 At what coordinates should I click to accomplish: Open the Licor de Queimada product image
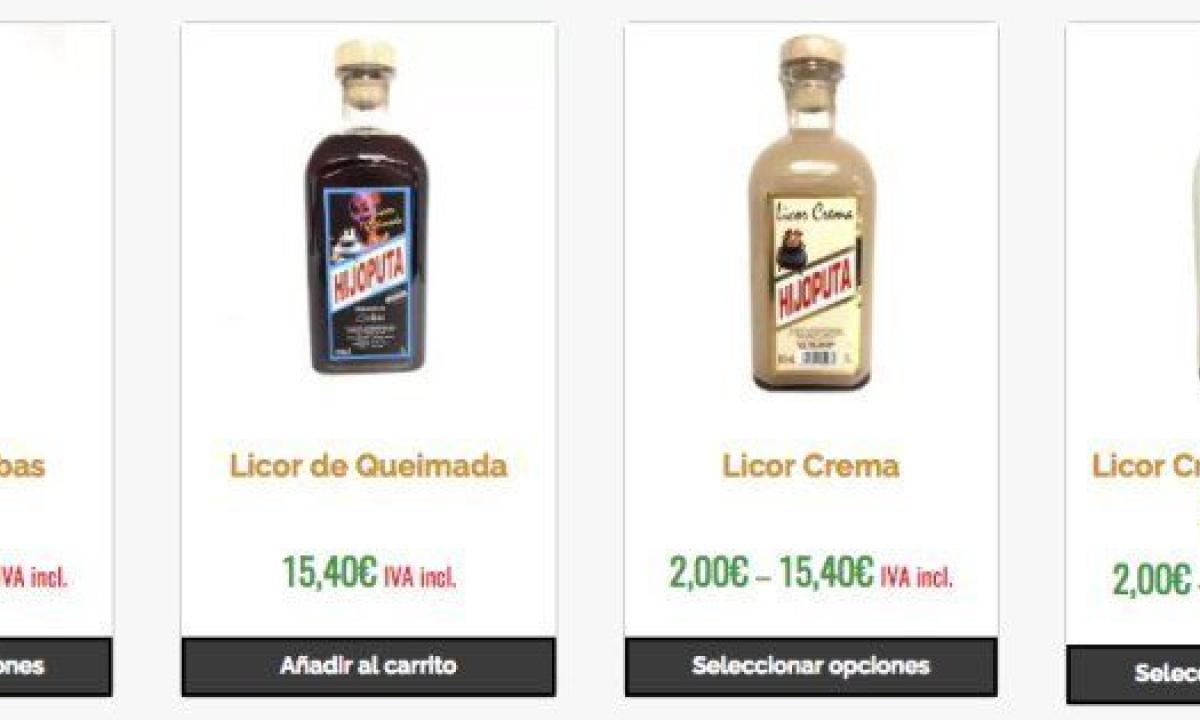[x=367, y=210]
